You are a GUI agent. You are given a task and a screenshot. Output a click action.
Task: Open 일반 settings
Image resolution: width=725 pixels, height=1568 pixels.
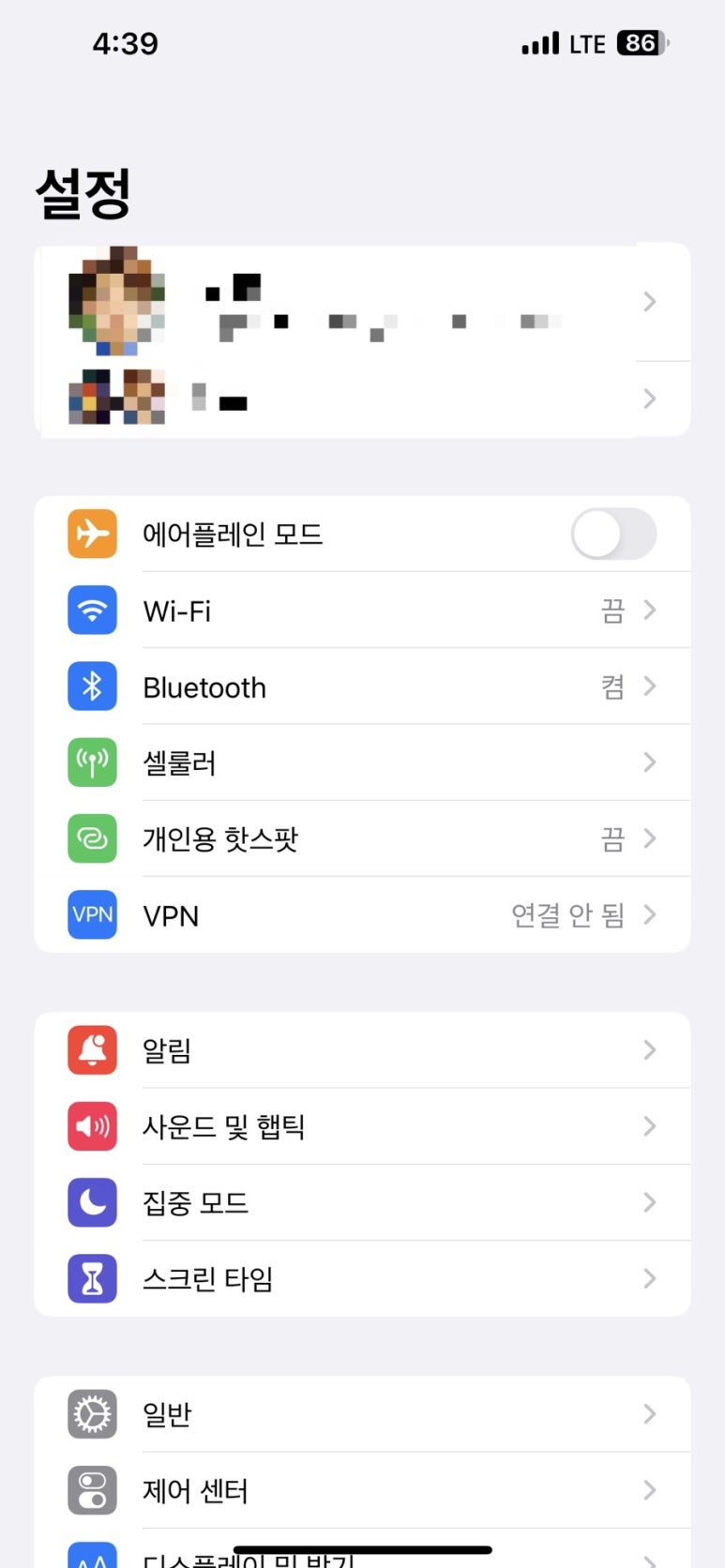pos(362,1414)
